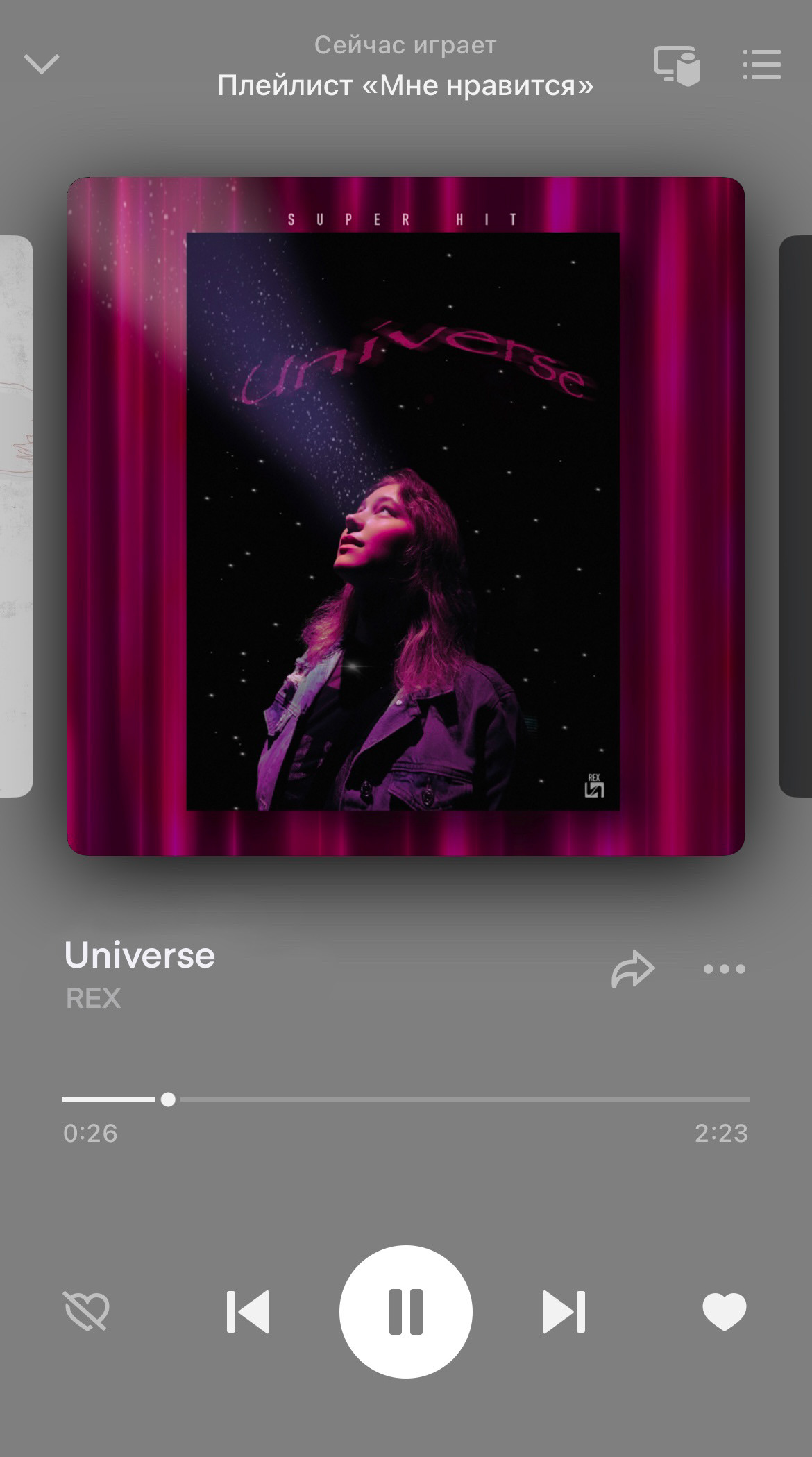Tap the Universe album cover
This screenshot has height=1457, width=812.
pyautogui.click(x=406, y=516)
